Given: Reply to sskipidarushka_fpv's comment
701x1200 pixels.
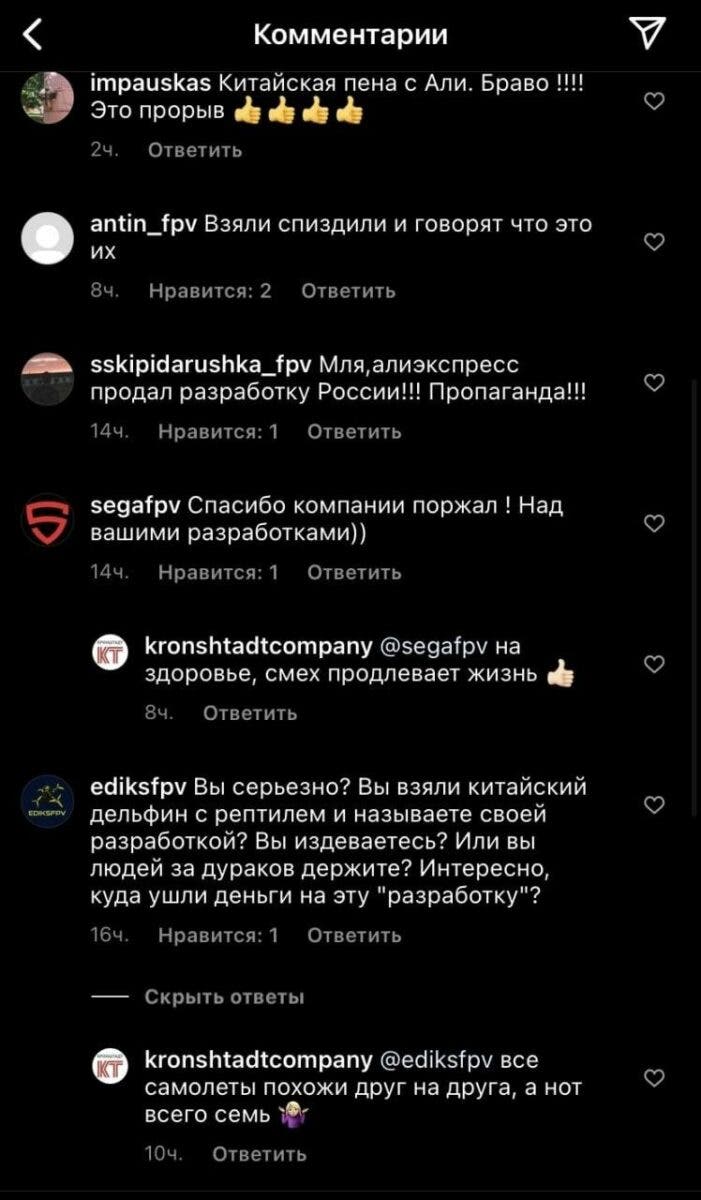Looking at the screenshot, I should tap(354, 432).
